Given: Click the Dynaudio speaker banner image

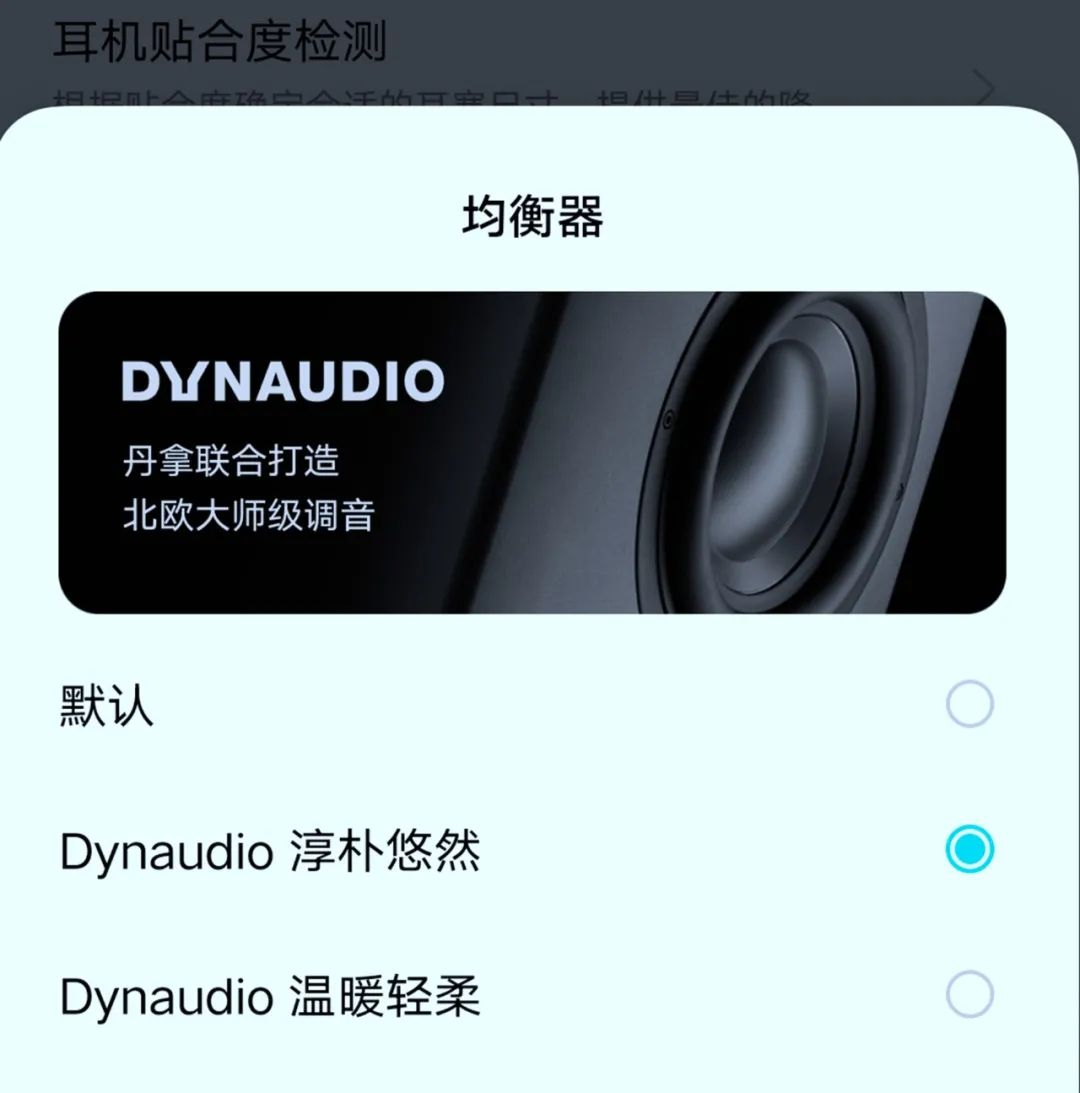Looking at the screenshot, I should (x=540, y=450).
